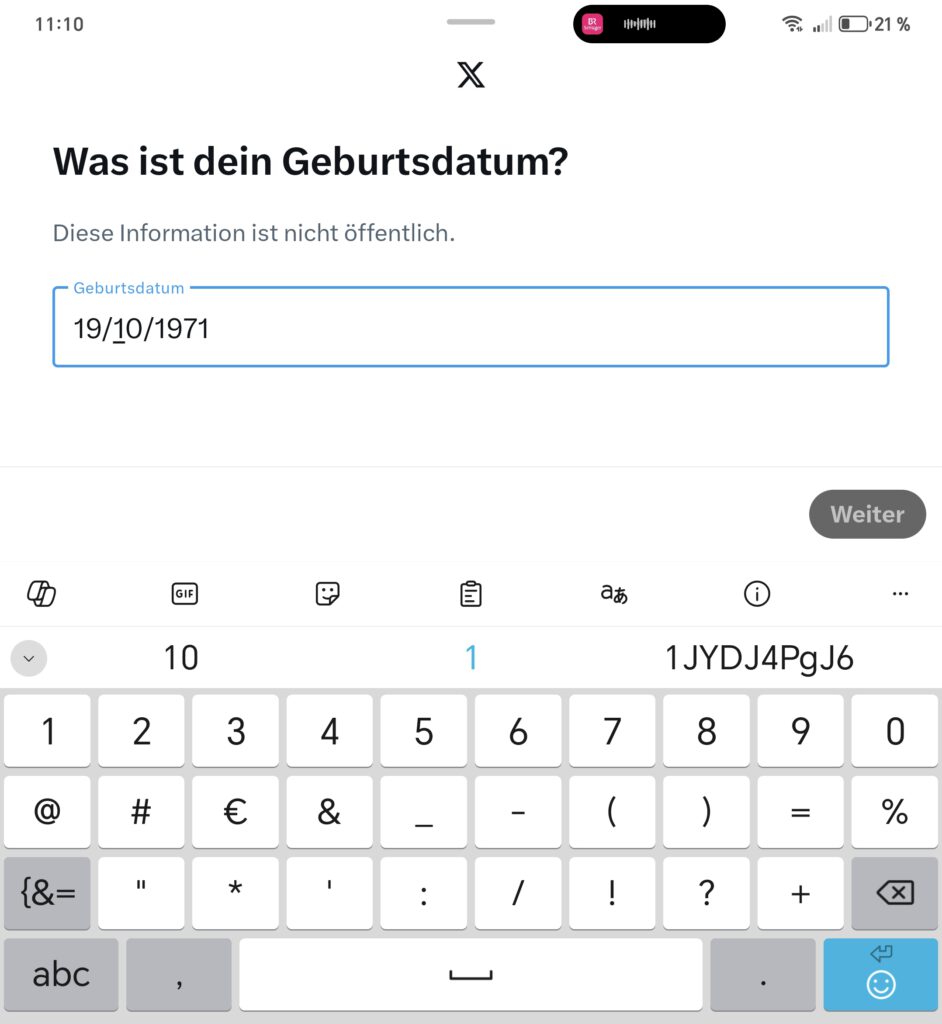Tap the backspace key
Screen dimensions: 942x1024
click(x=894, y=893)
